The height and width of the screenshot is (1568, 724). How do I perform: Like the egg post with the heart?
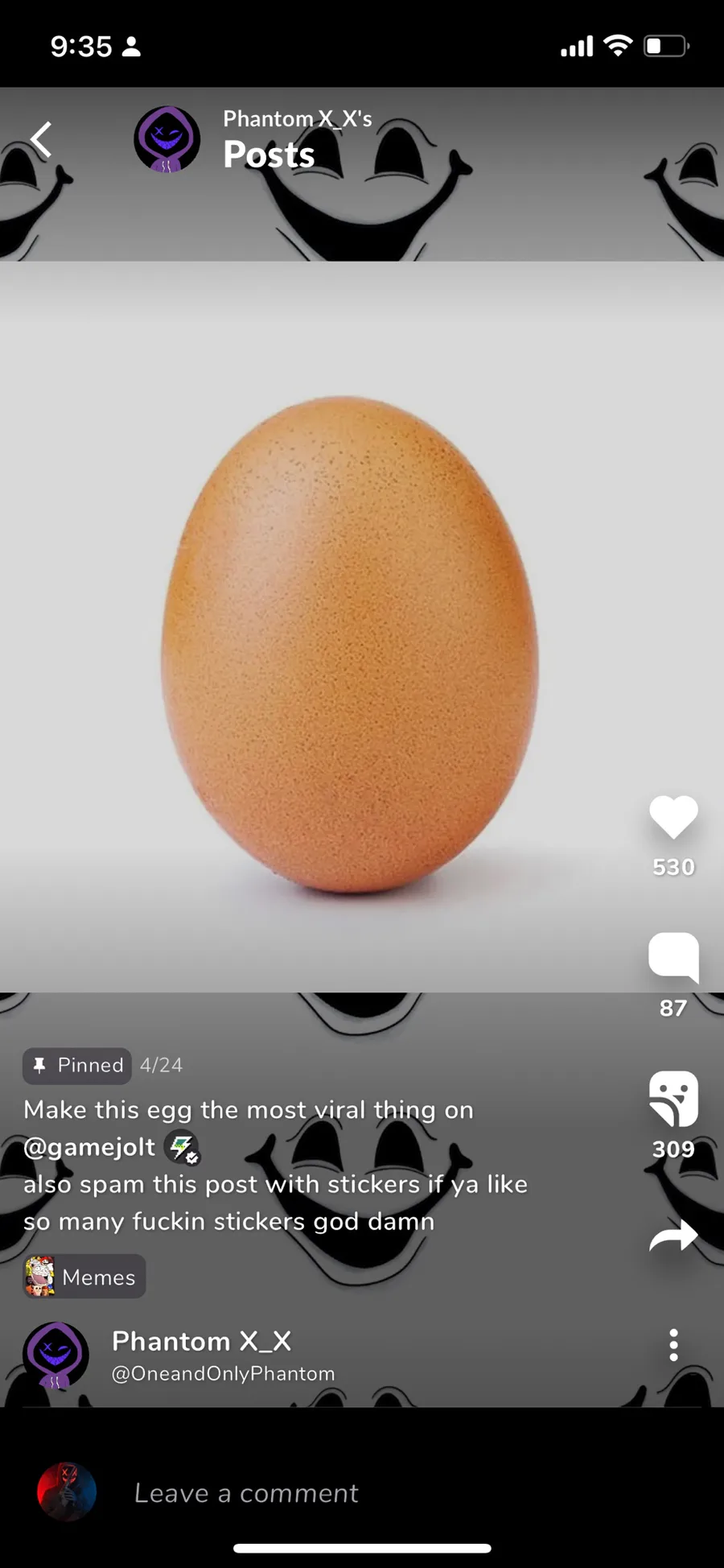click(673, 817)
